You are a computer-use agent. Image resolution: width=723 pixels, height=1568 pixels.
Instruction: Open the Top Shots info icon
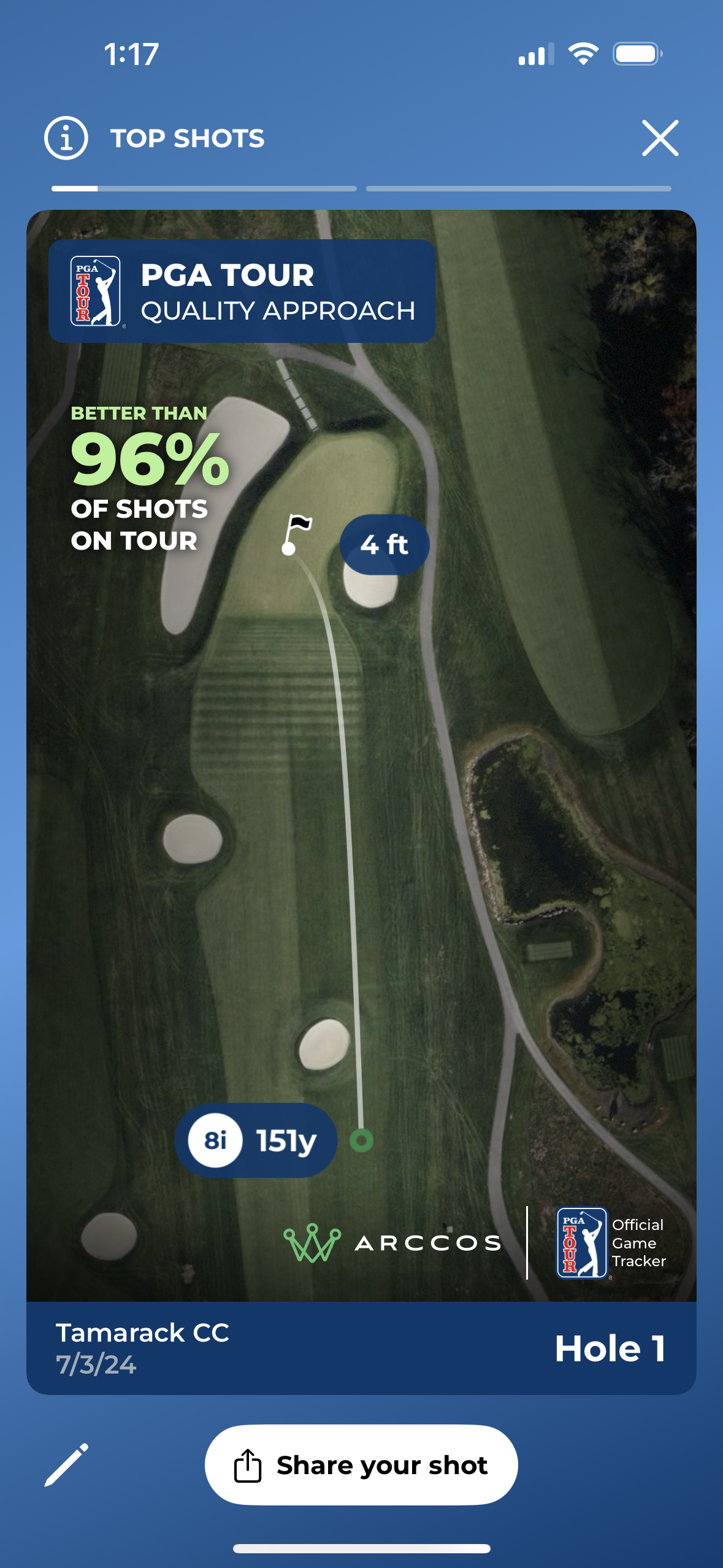(66, 138)
